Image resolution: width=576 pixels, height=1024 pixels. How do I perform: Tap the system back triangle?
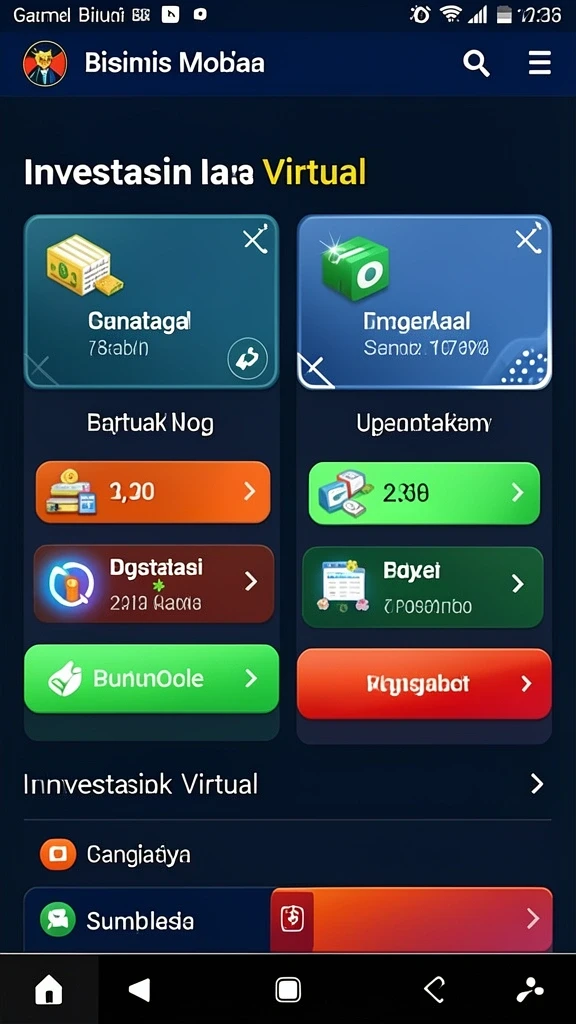click(140, 989)
